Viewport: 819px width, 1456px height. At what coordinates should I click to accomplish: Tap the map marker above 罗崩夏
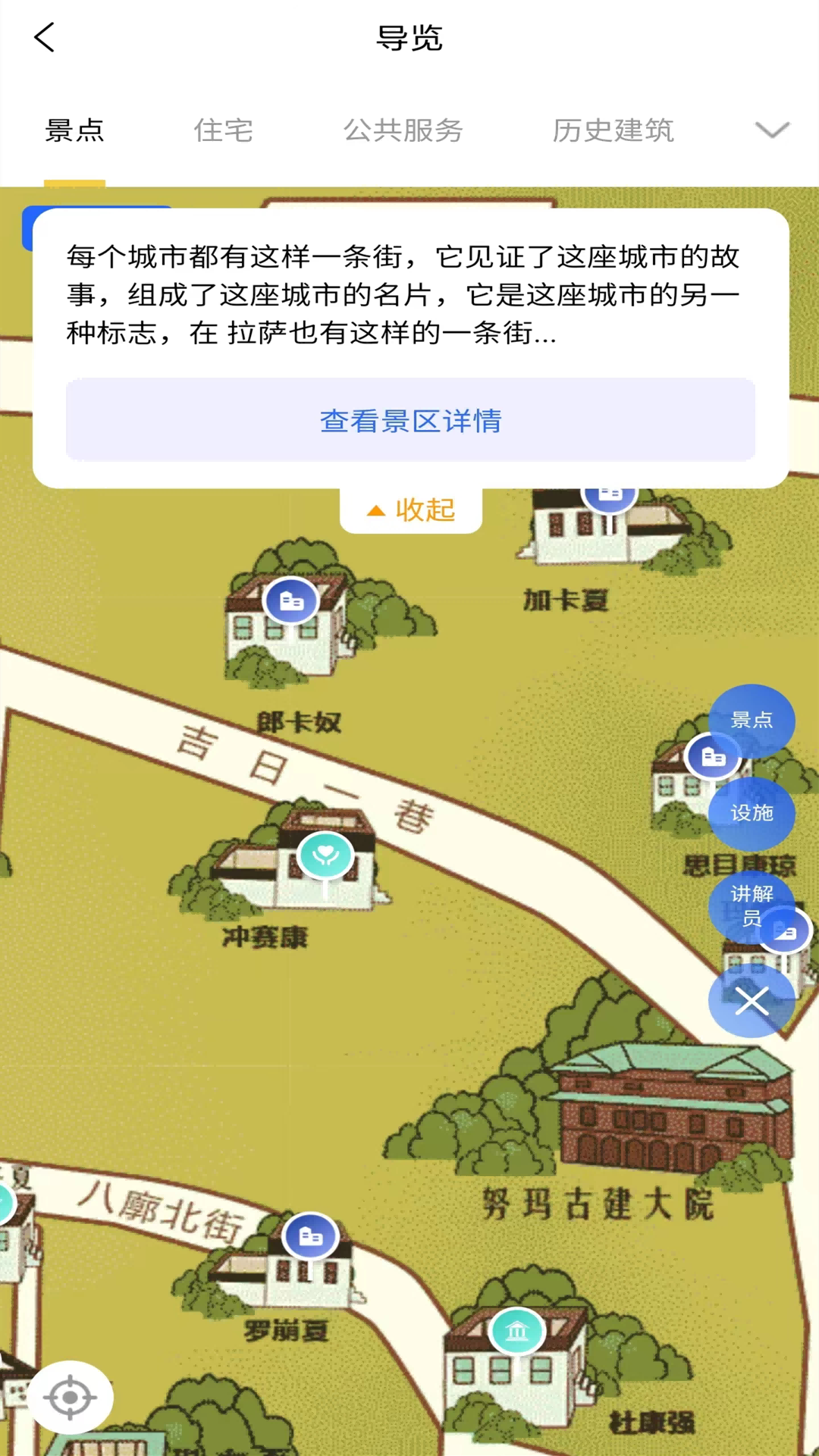[310, 1237]
